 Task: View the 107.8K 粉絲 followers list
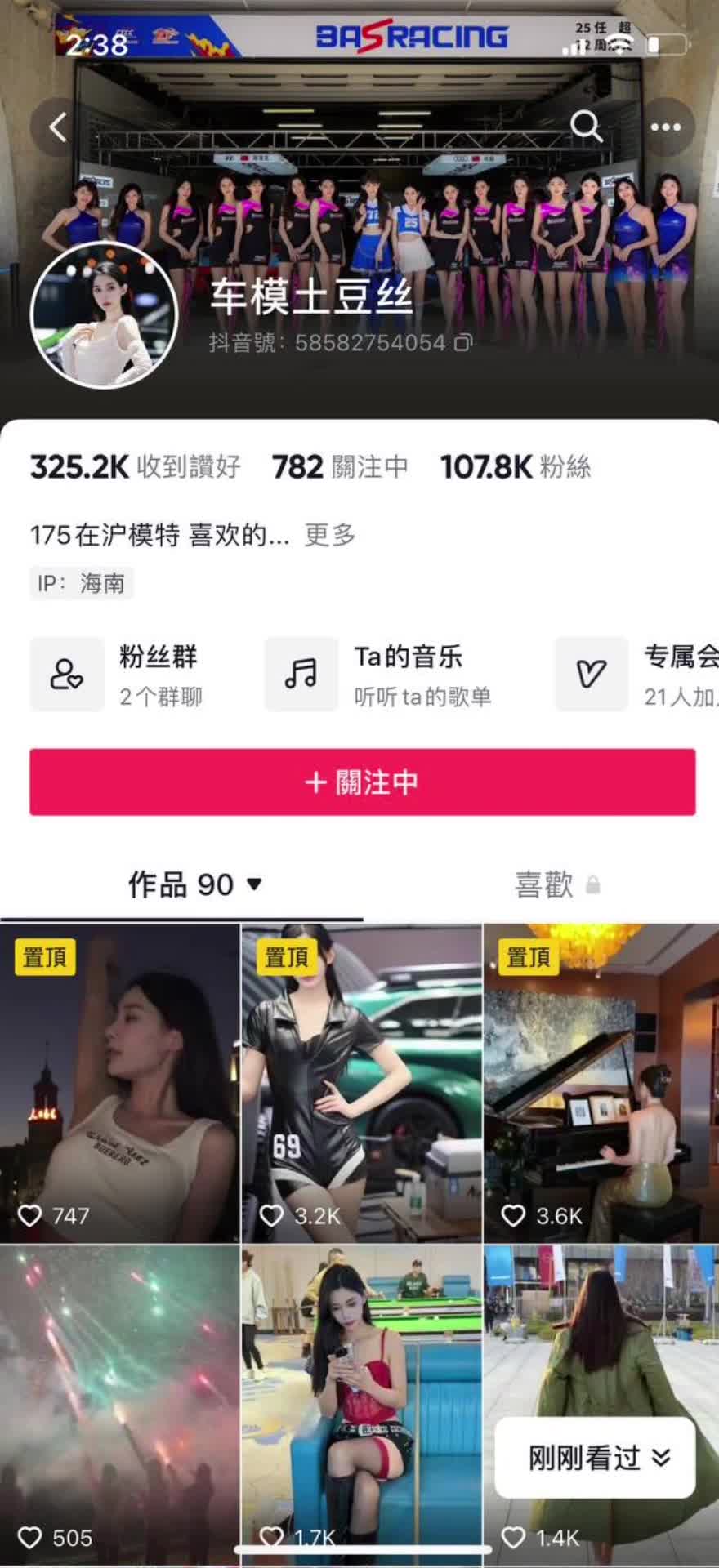515,467
